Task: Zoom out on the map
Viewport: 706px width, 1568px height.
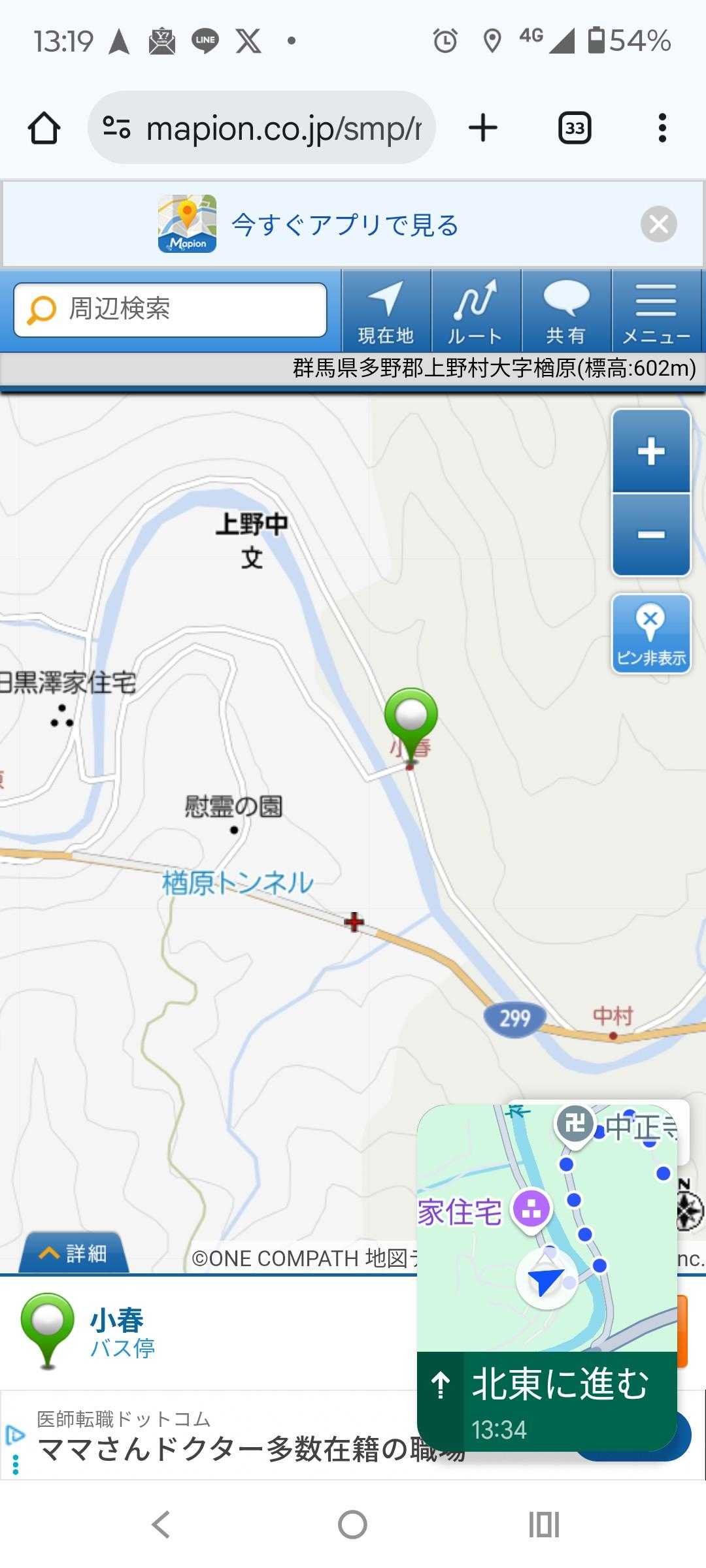Action: tap(651, 535)
